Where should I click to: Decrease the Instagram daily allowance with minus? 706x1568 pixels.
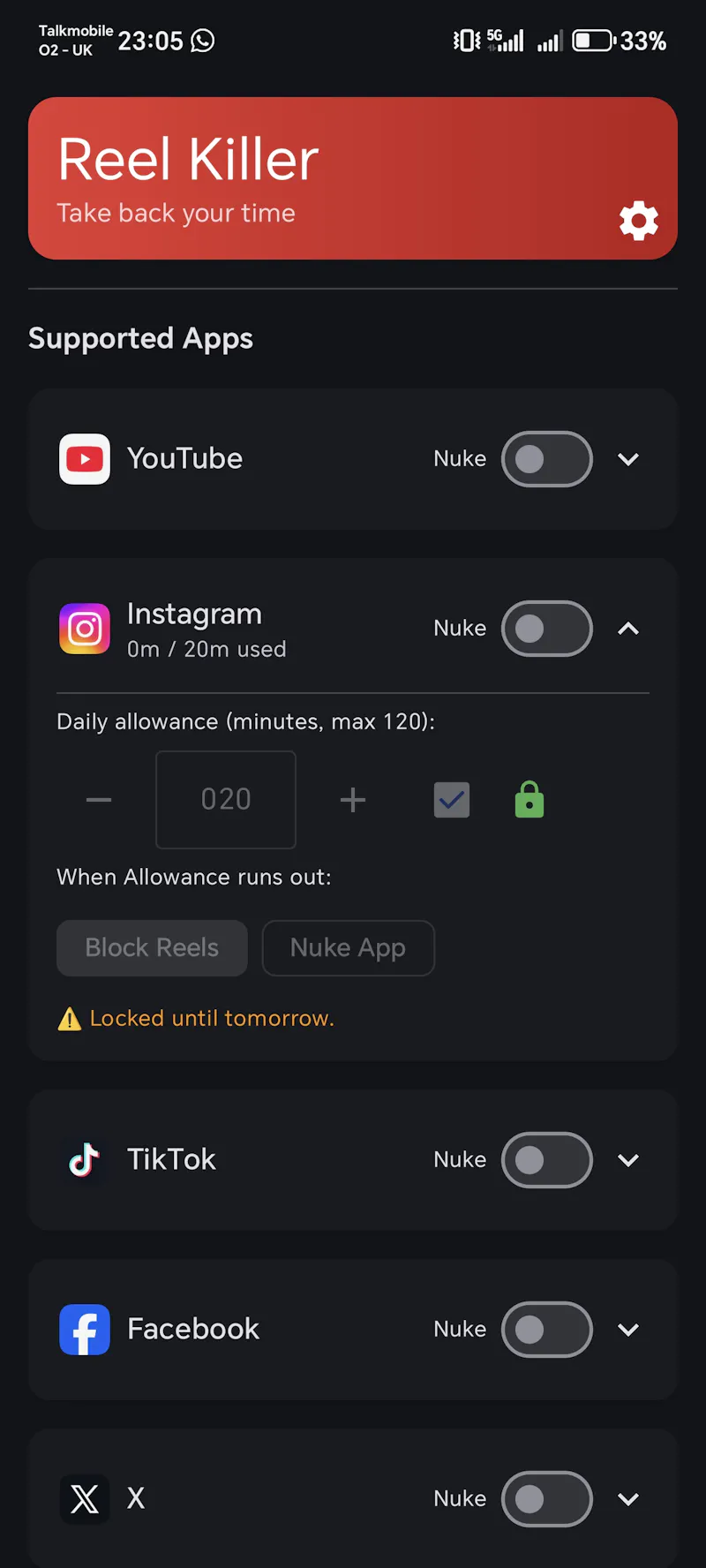click(x=99, y=800)
